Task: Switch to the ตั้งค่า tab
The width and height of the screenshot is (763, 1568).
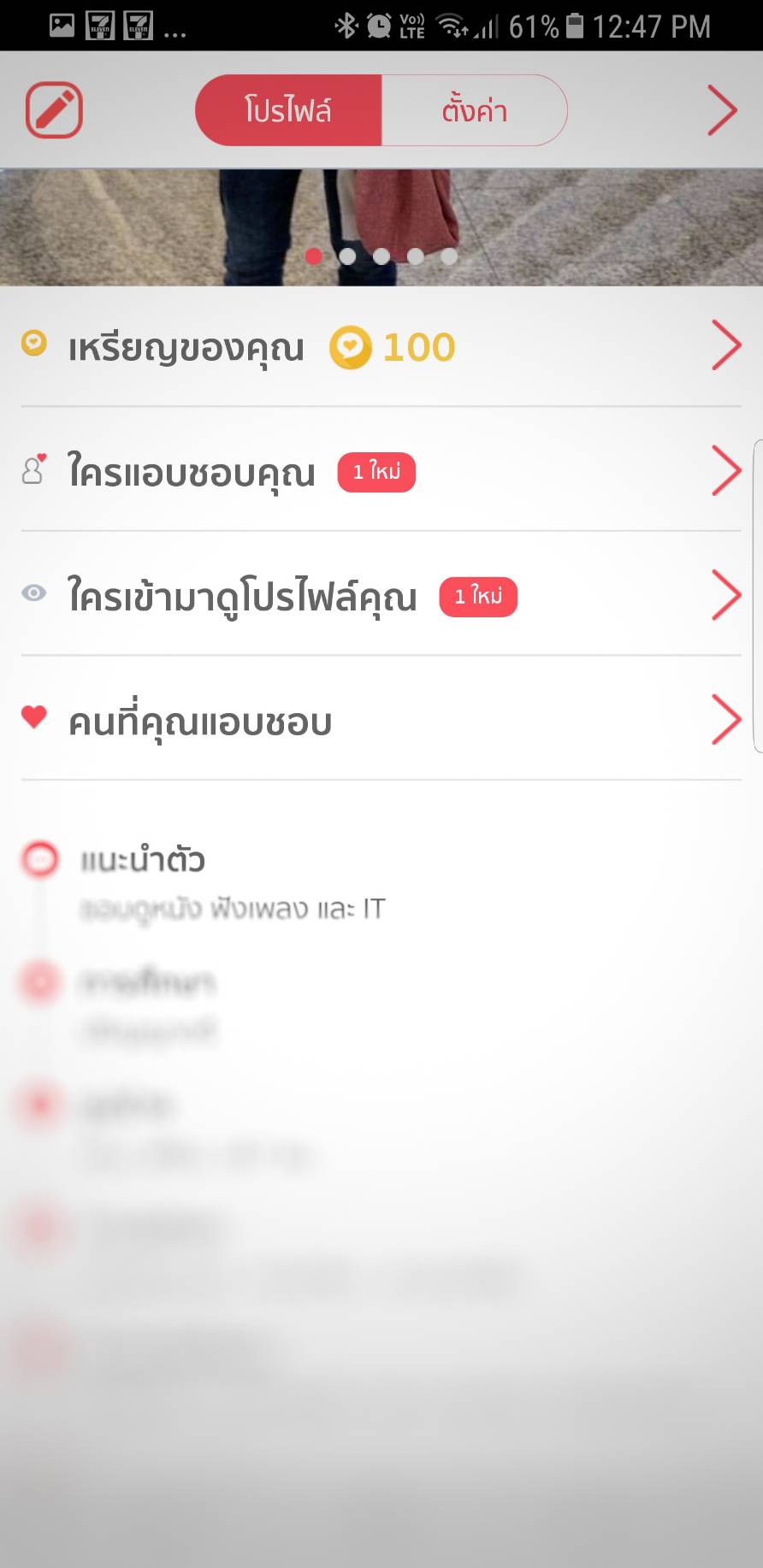Action: tap(474, 110)
